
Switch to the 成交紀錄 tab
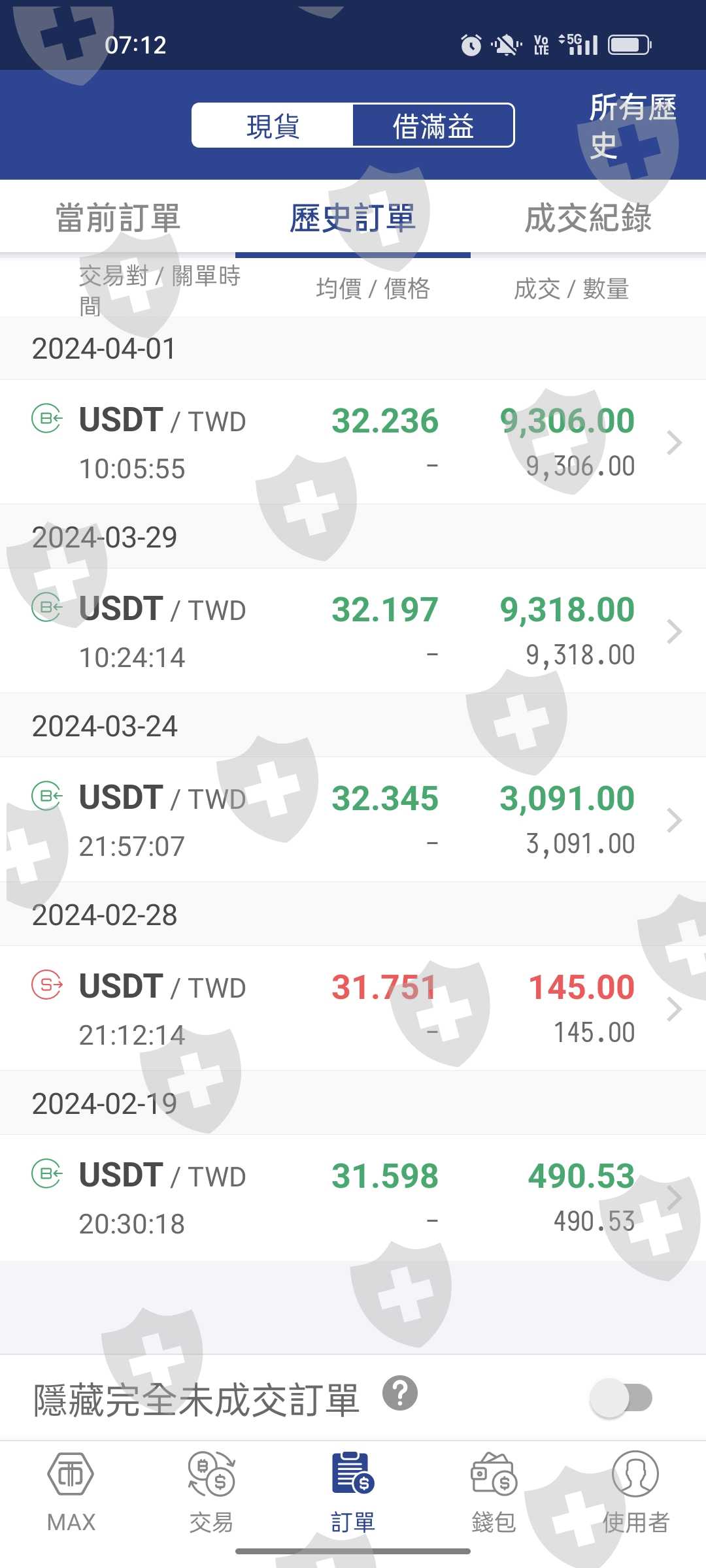588,218
